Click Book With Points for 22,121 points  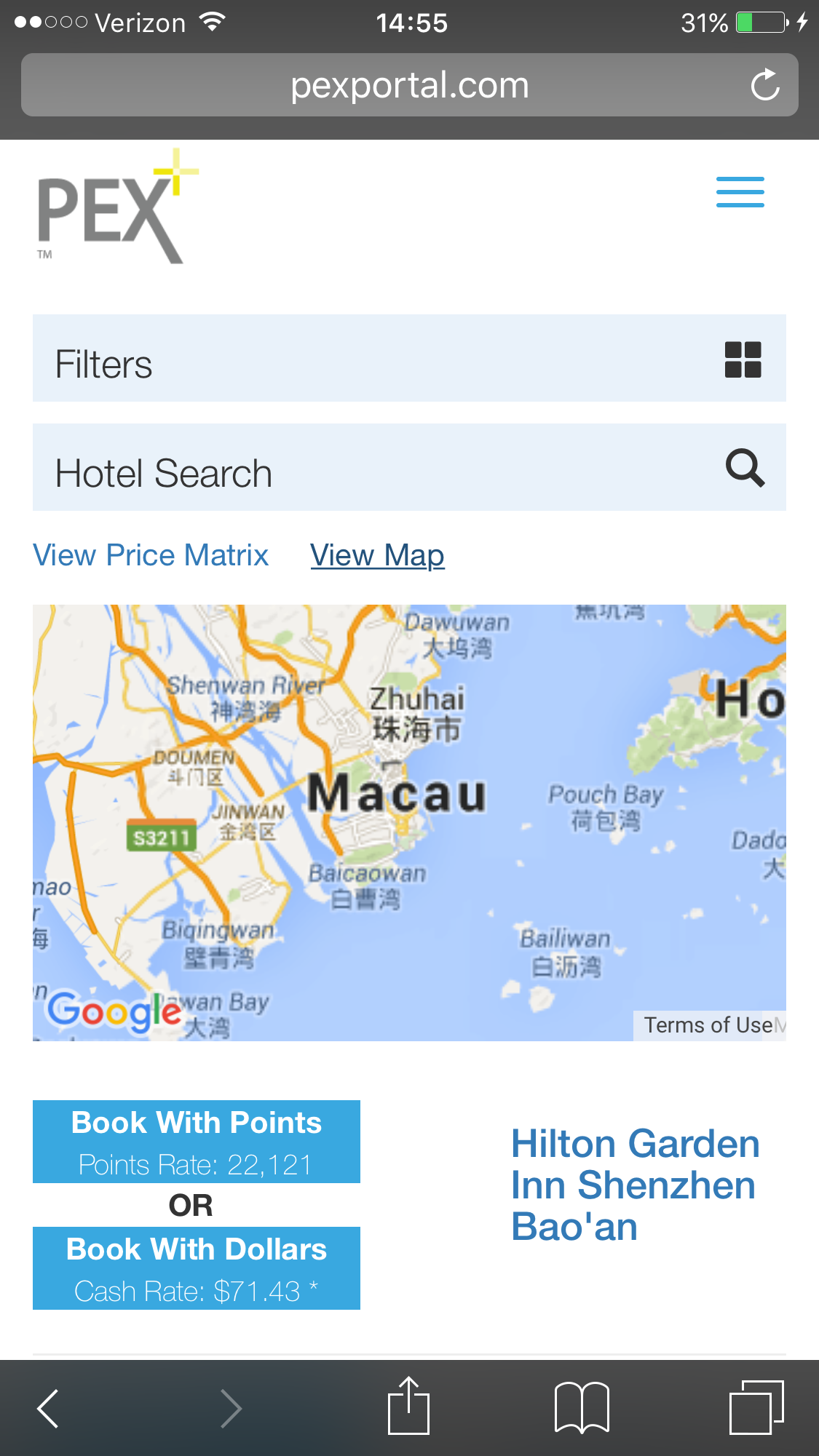pyautogui.click(x=196, y=1141)
